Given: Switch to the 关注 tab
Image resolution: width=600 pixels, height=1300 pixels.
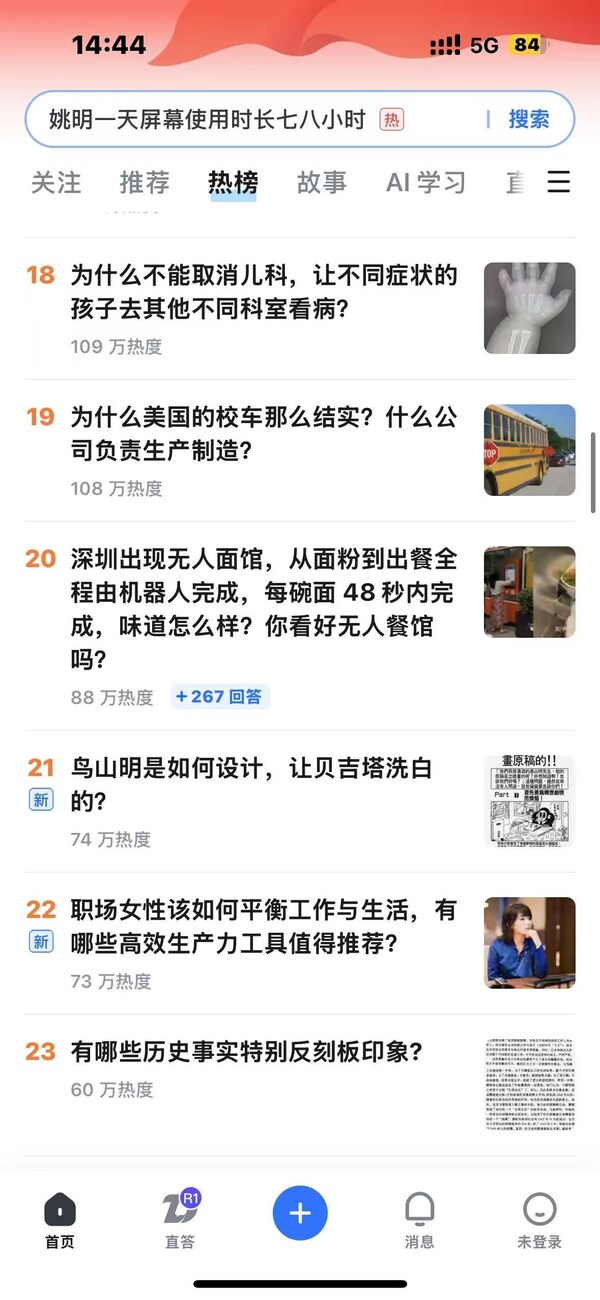Looking at the screenshot, I should (56, 182).
